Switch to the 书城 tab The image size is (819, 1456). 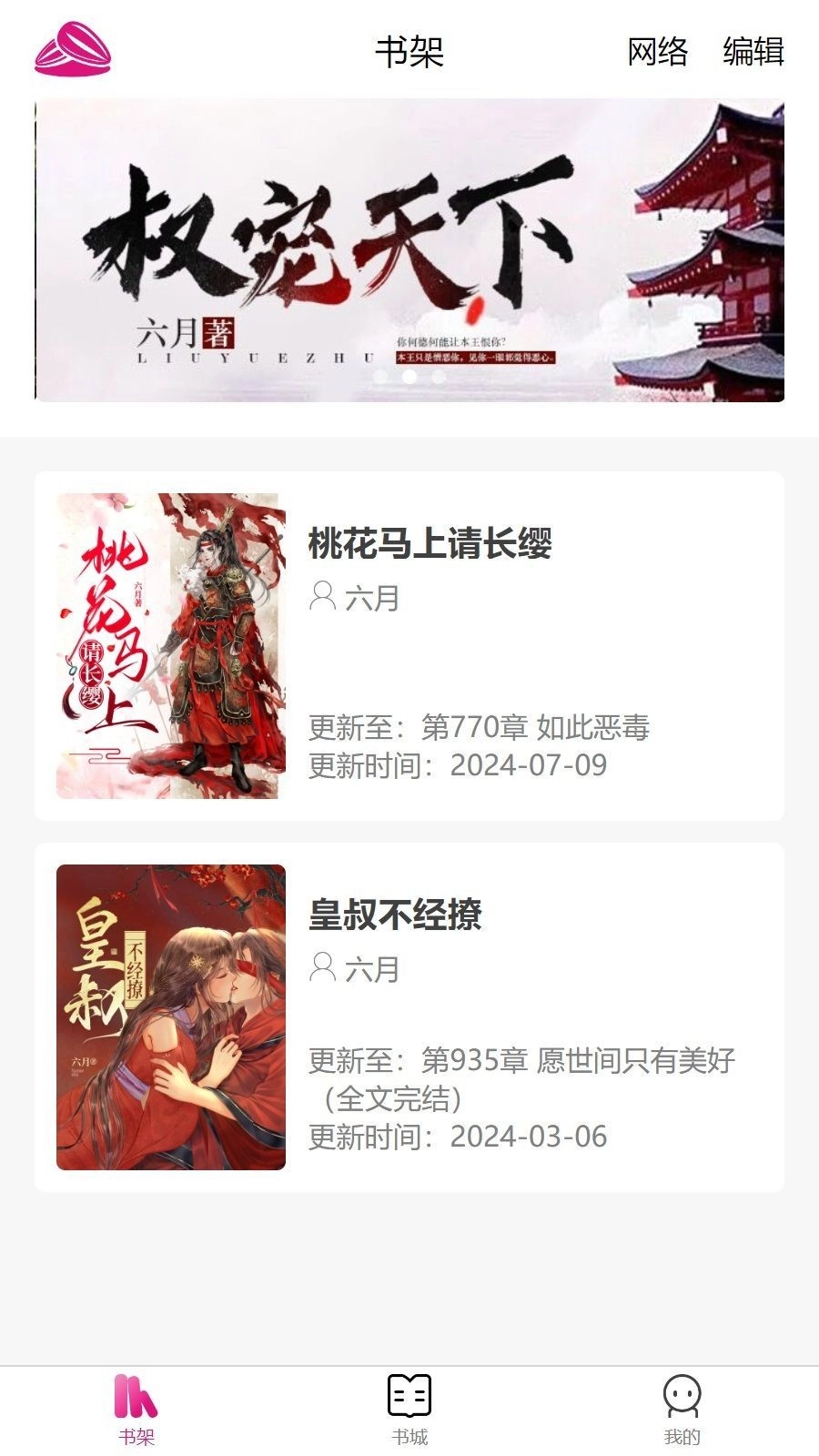pos(409,1409)
